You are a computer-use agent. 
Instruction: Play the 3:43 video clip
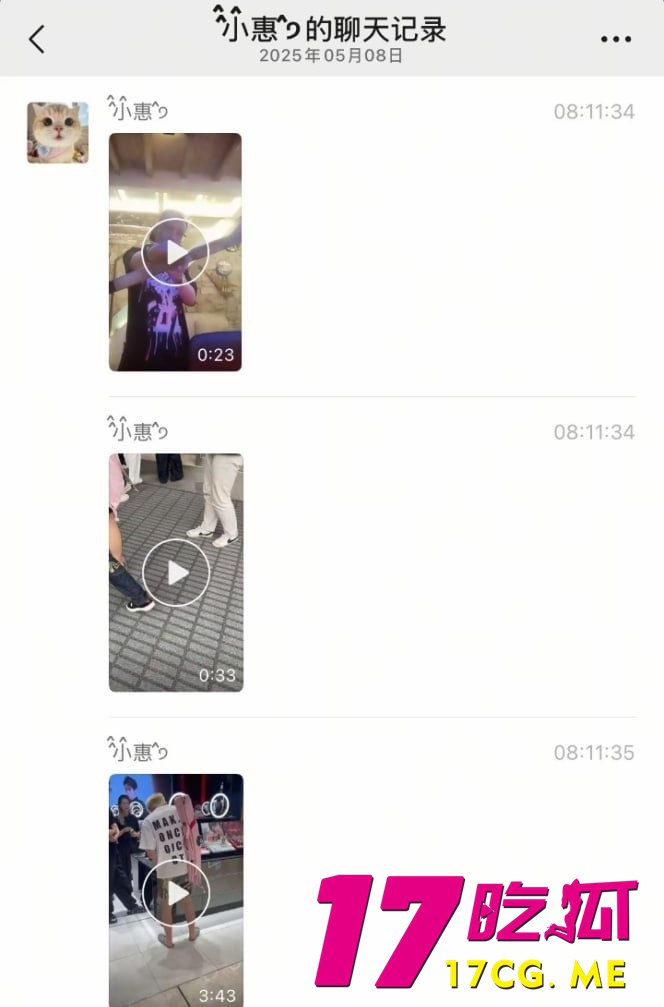(176, 892)
